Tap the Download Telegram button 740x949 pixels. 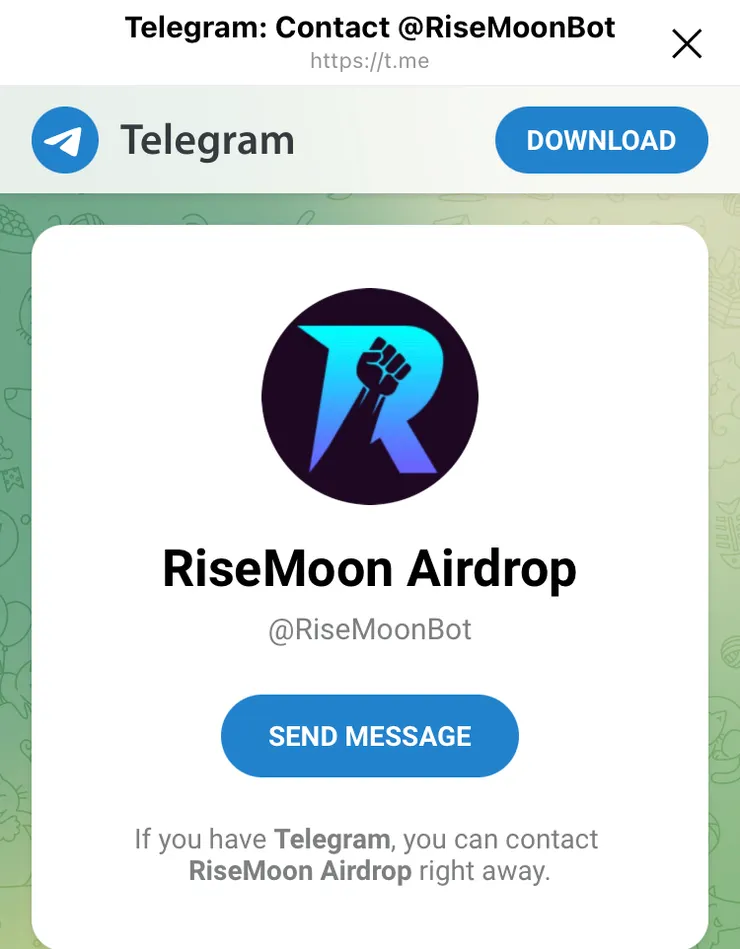[x=601, y=141]
